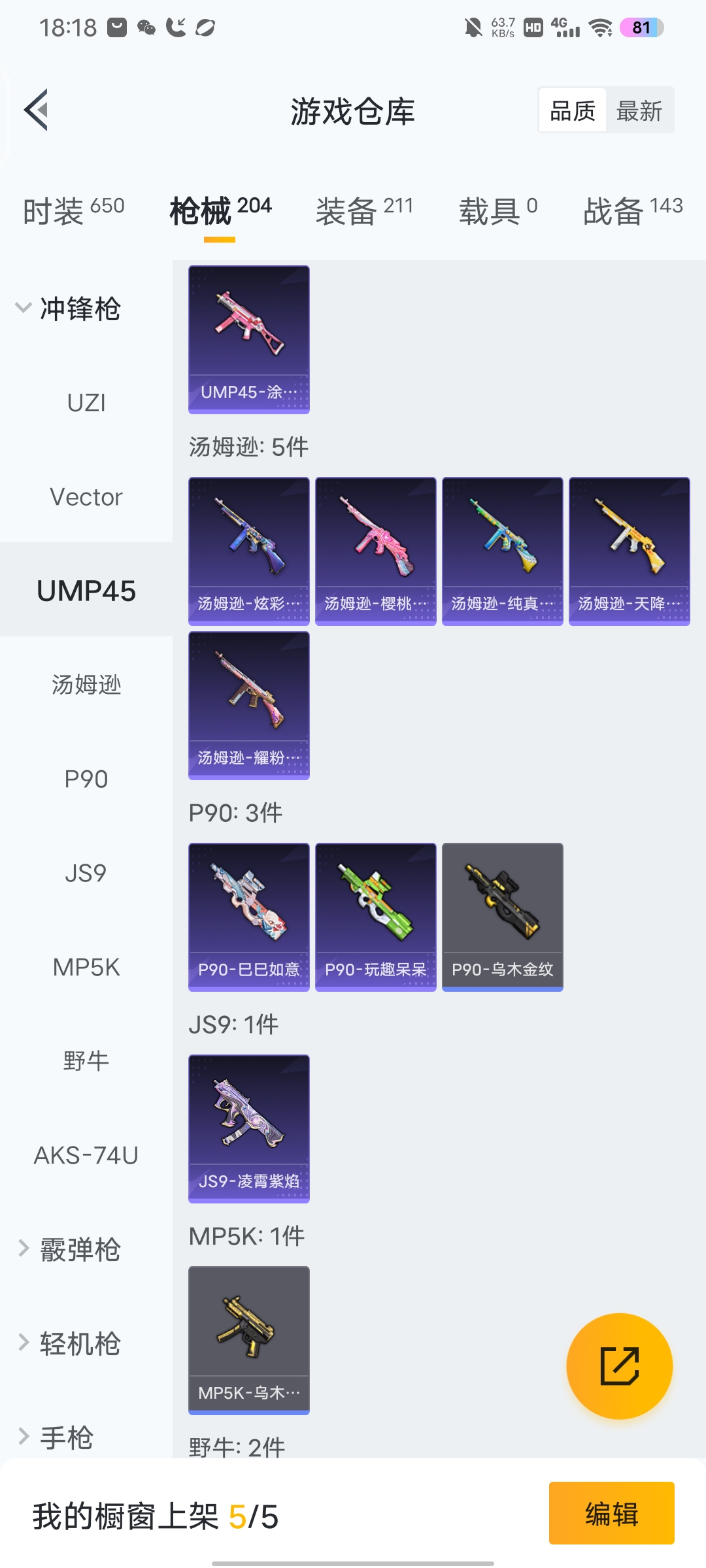Open the MP5K-乌木 skin tile

point(248,1340)
